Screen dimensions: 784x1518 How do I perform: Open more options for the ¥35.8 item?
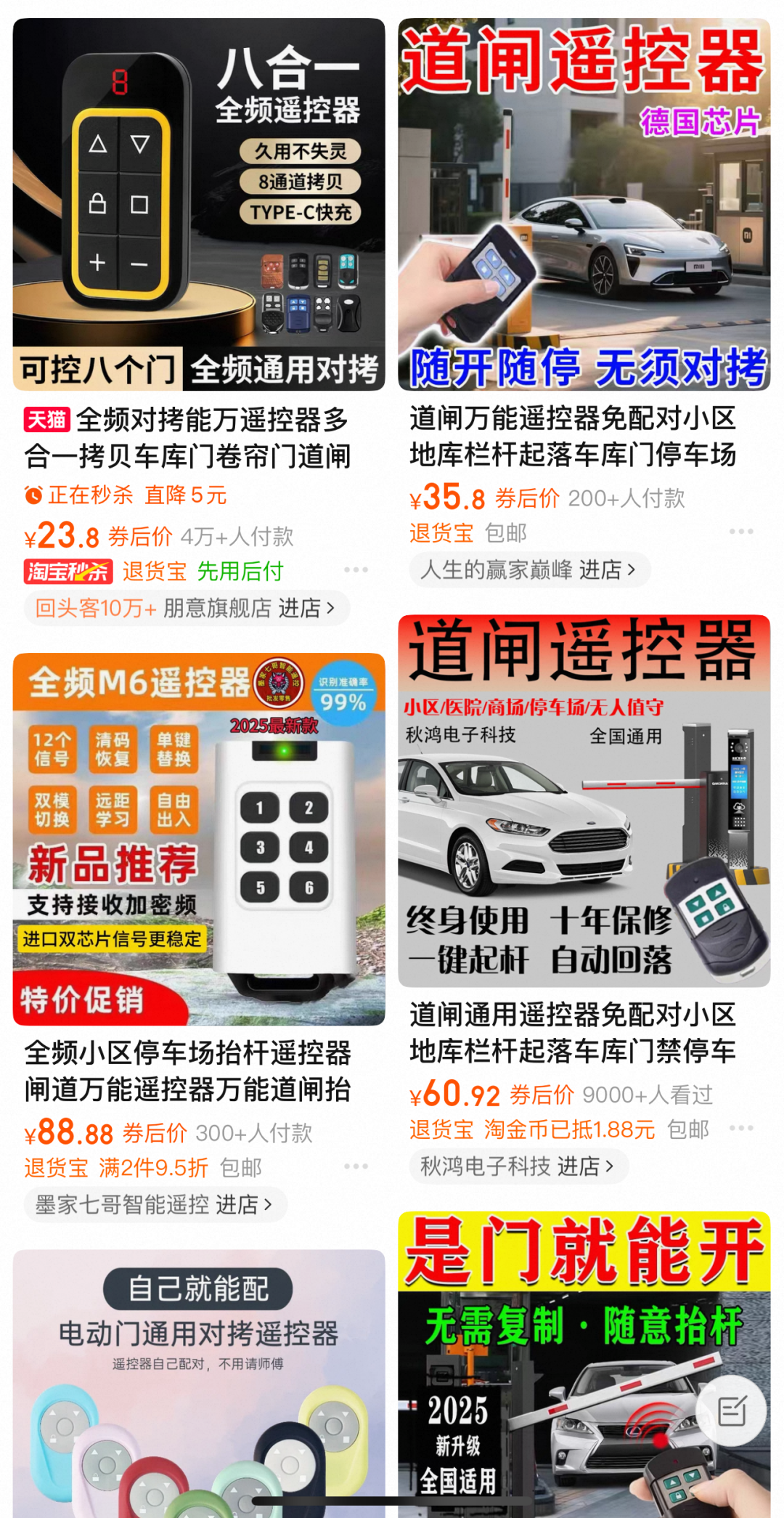741,532
